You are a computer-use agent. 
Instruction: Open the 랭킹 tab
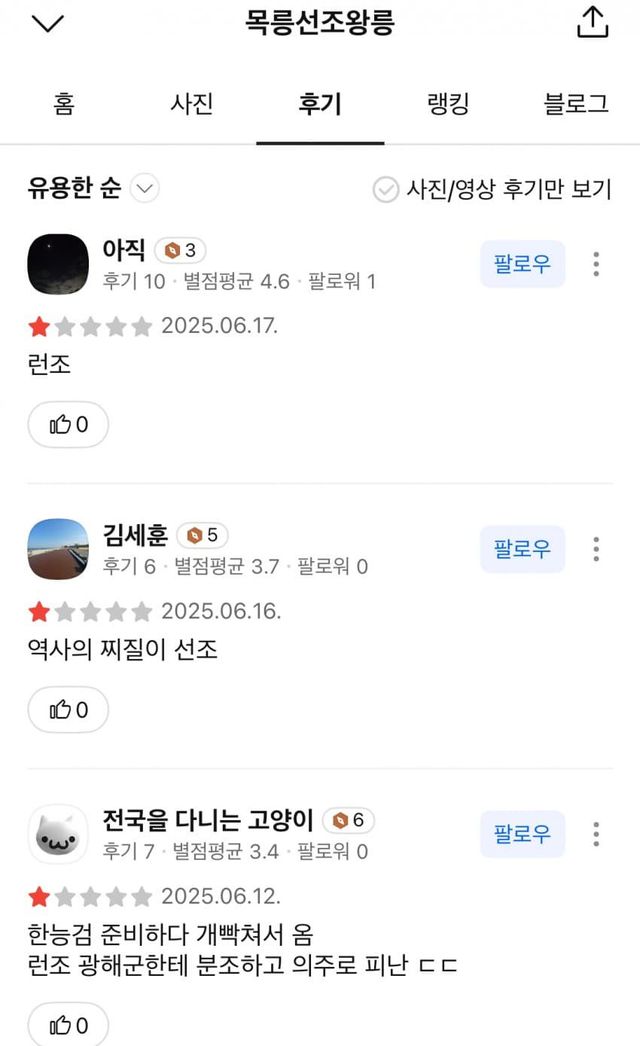[447, 104]
